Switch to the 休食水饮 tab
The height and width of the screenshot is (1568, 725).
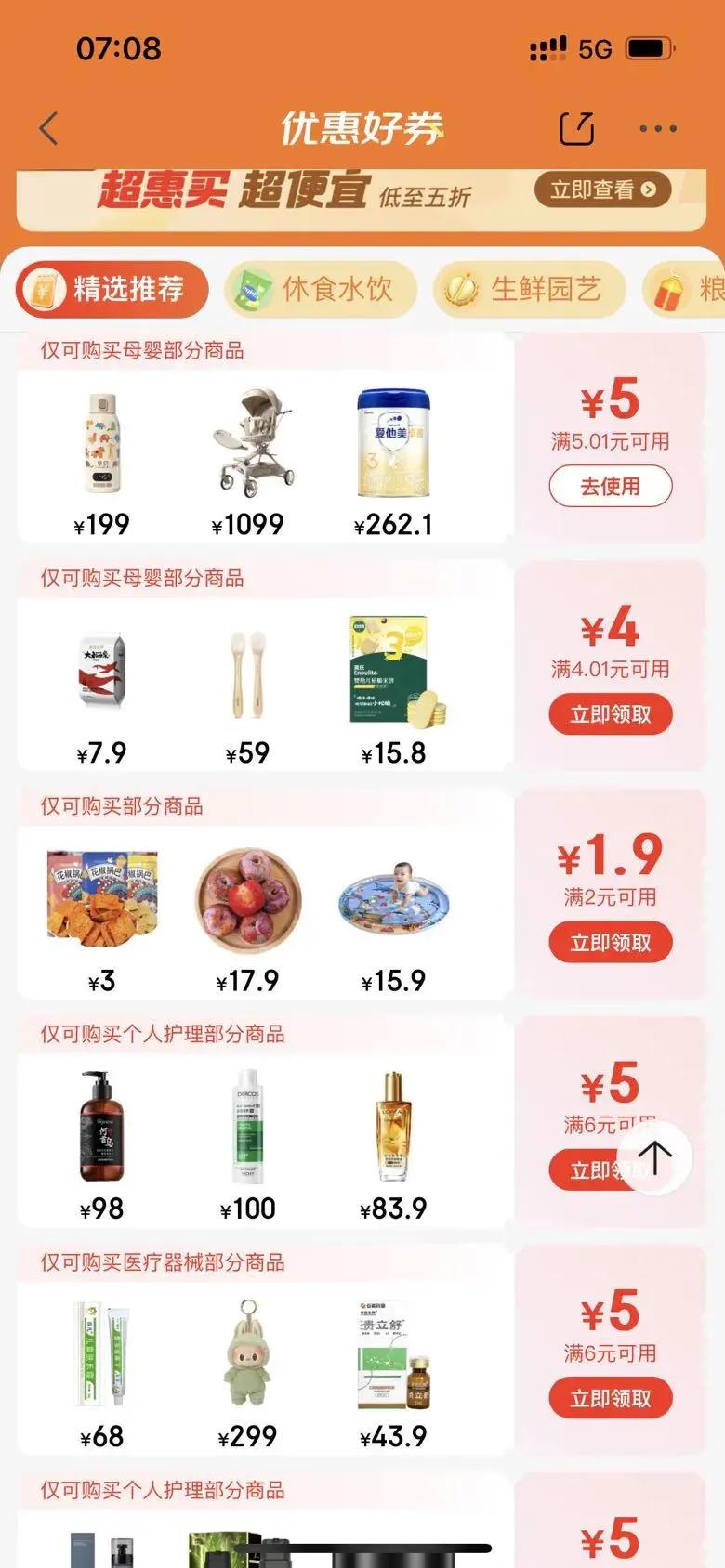click(320, 290)
